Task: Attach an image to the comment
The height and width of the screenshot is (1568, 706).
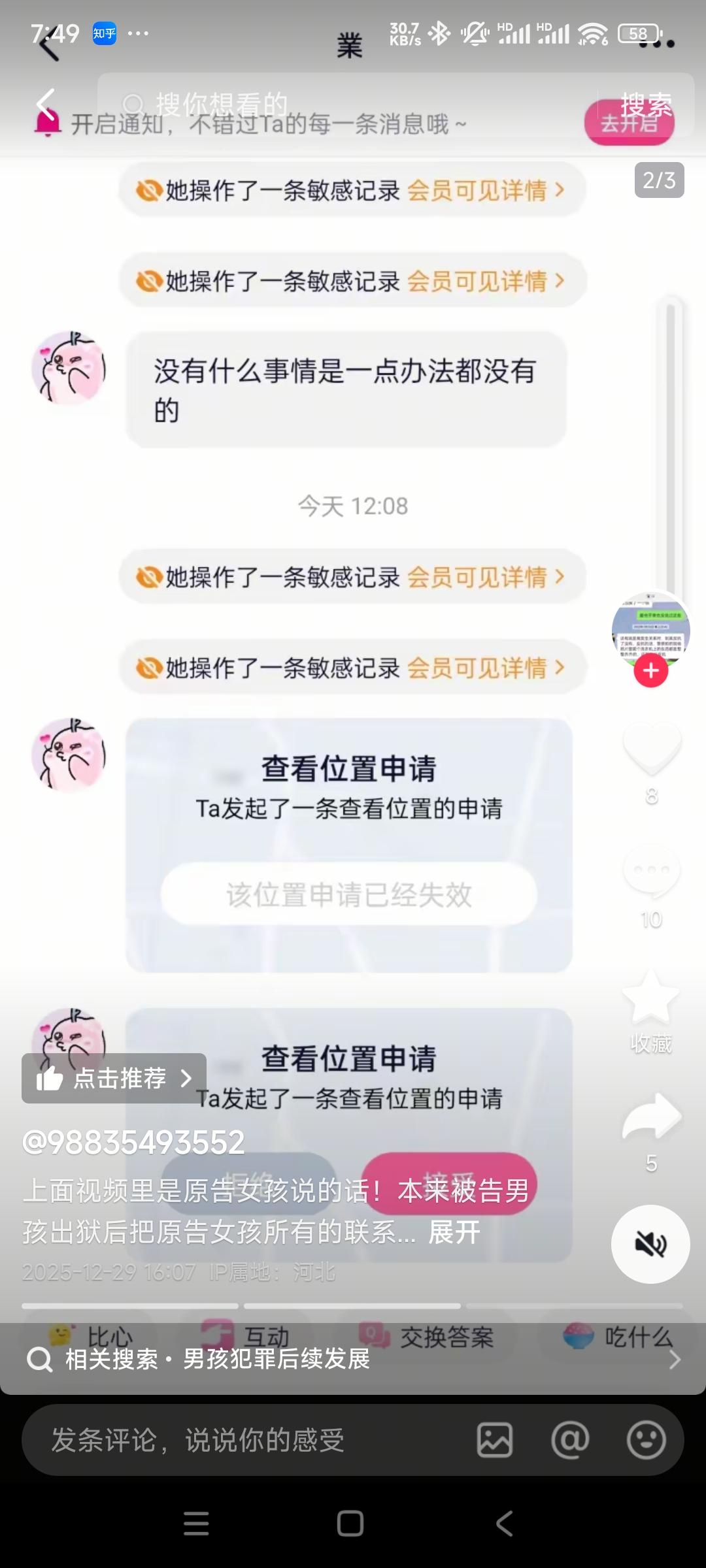Action: [x=495, y=1440]
